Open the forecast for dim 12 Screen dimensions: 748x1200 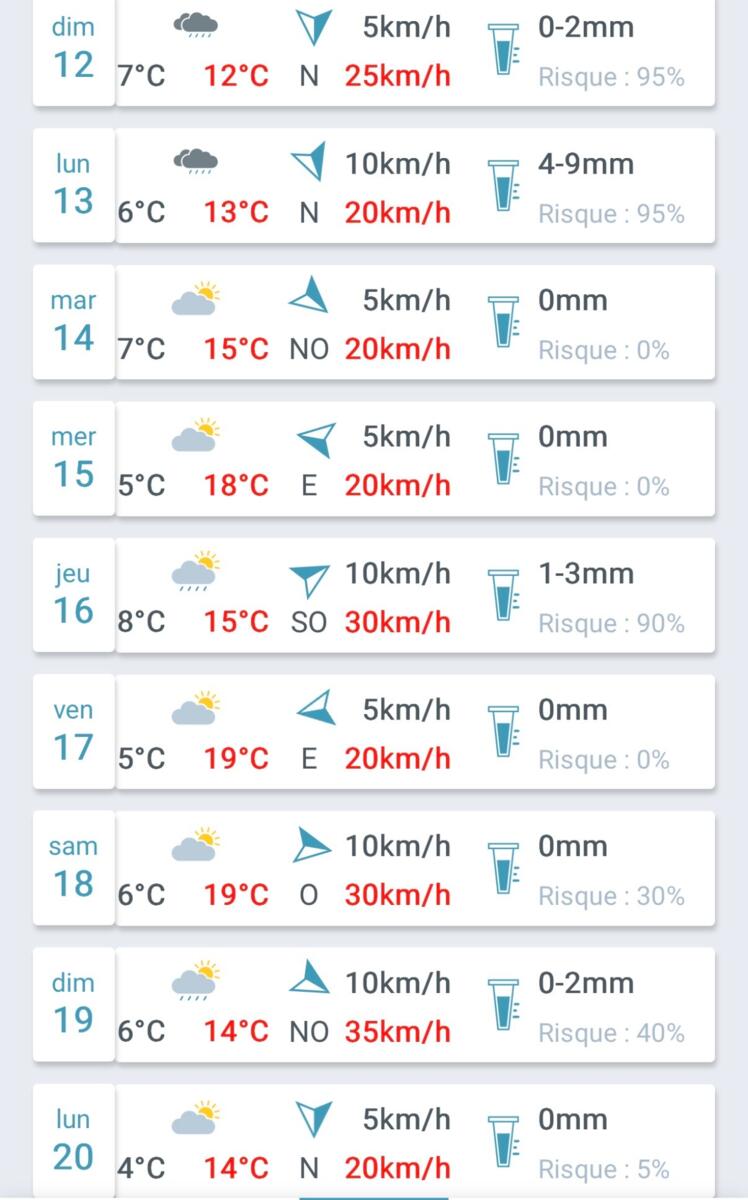pyautogui.click(x=374, y=52)
